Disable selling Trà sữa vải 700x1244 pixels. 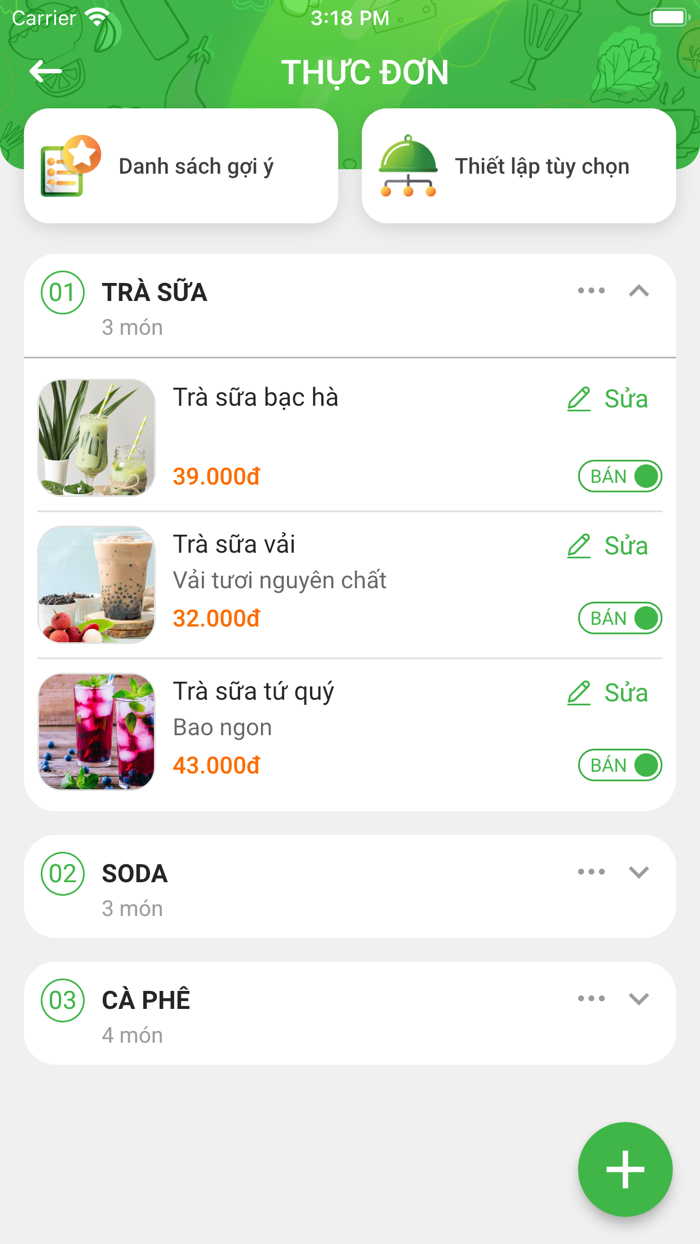click(x=620, y=619)
